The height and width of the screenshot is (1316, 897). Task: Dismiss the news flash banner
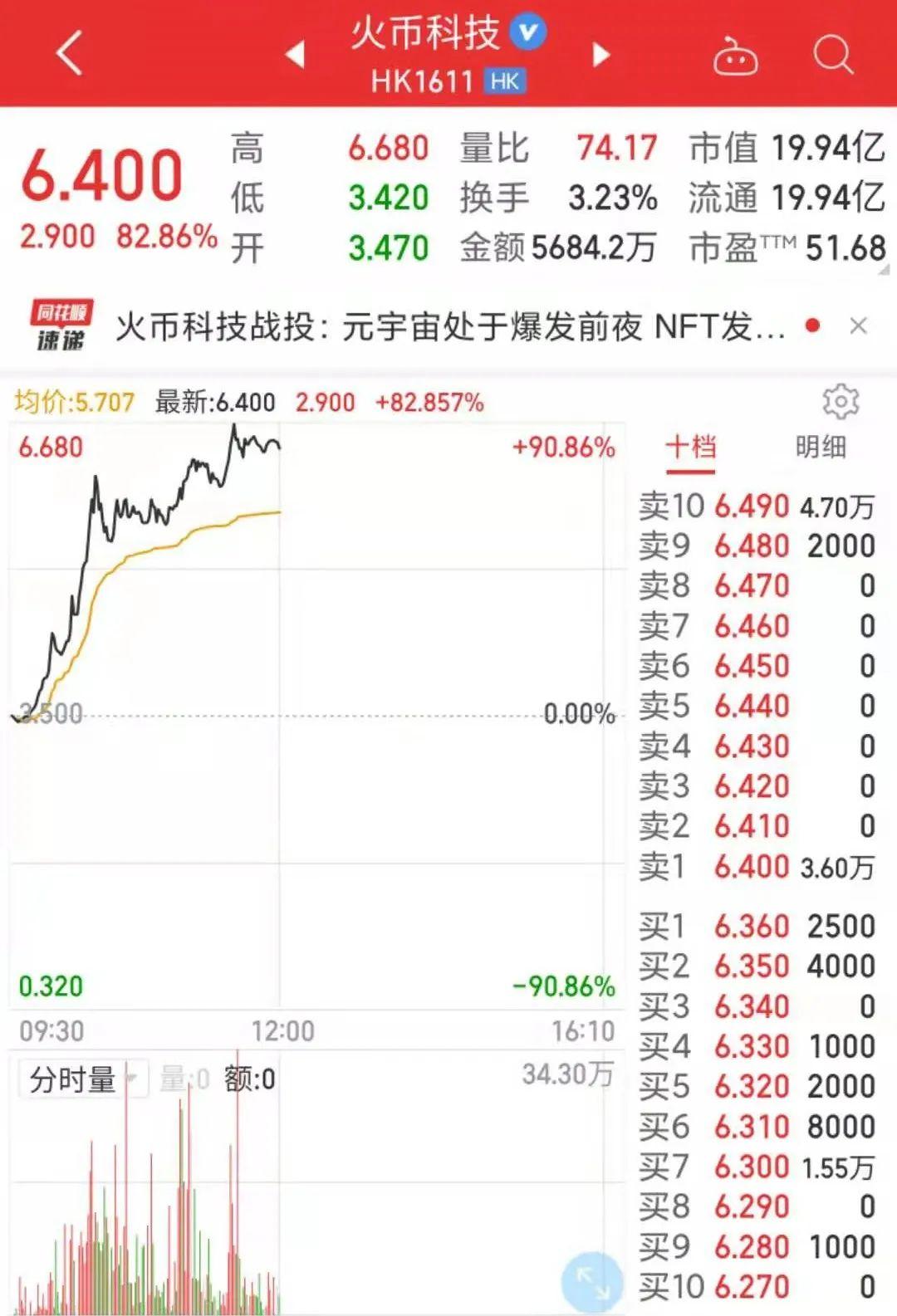859,326
